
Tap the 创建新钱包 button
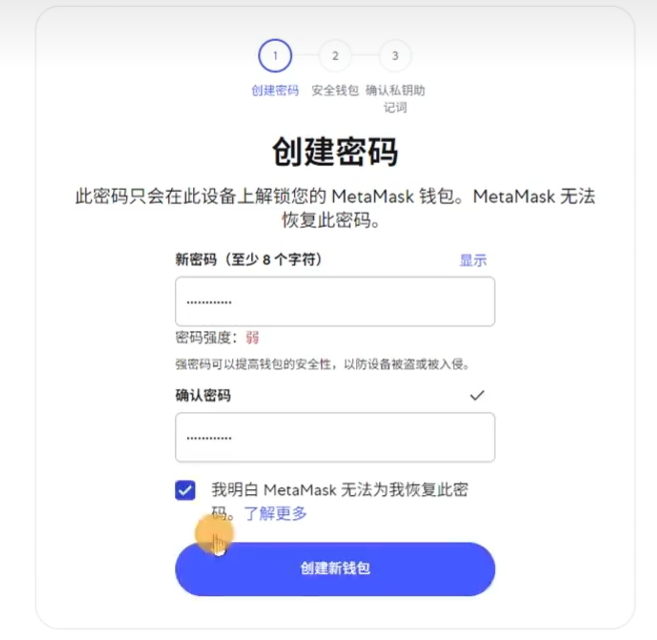point(335,568)
